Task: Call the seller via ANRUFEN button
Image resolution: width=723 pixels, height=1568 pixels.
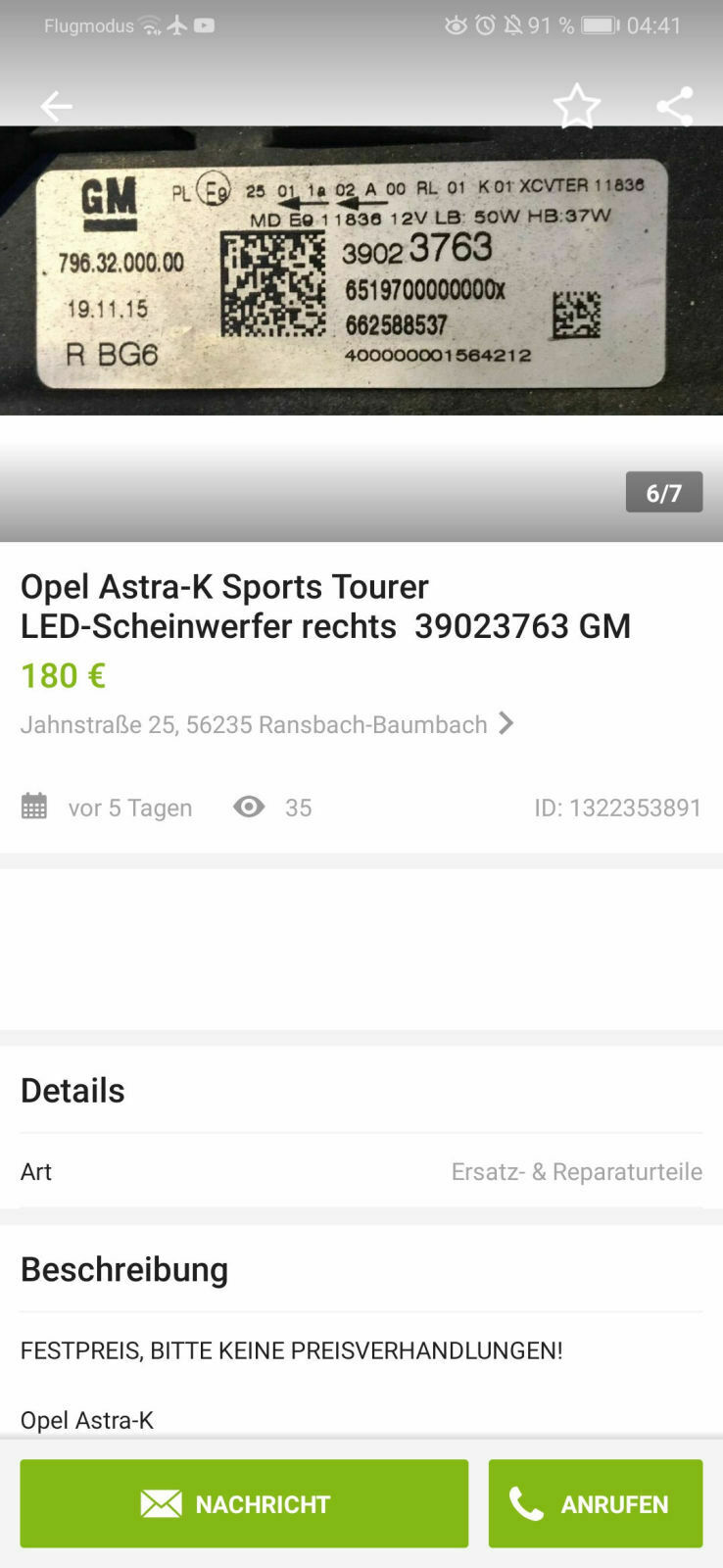Action: coord(595,1503)
